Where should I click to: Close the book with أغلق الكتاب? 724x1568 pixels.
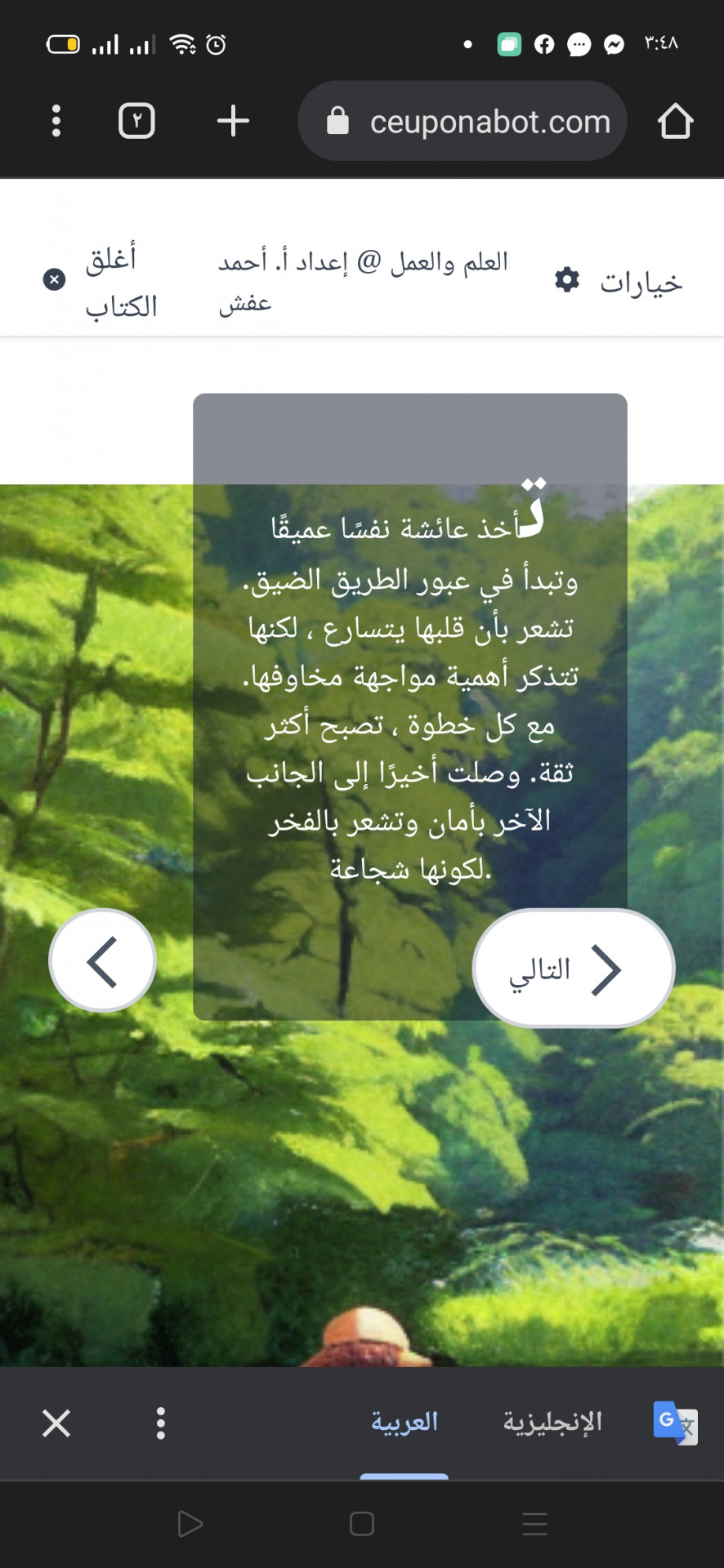101,282
